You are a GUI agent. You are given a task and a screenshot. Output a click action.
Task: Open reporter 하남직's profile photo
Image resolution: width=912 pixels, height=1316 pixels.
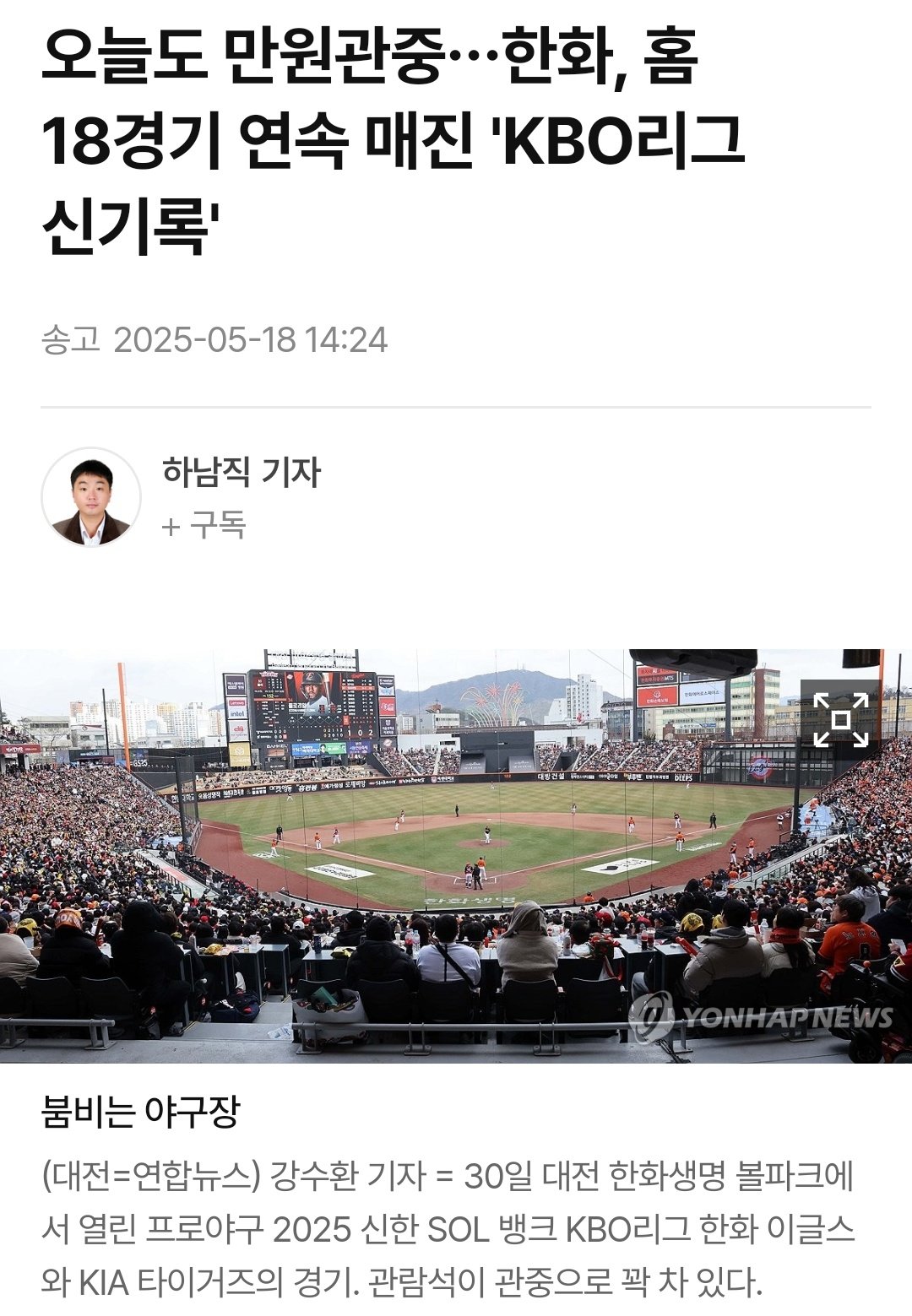point(91,497)
